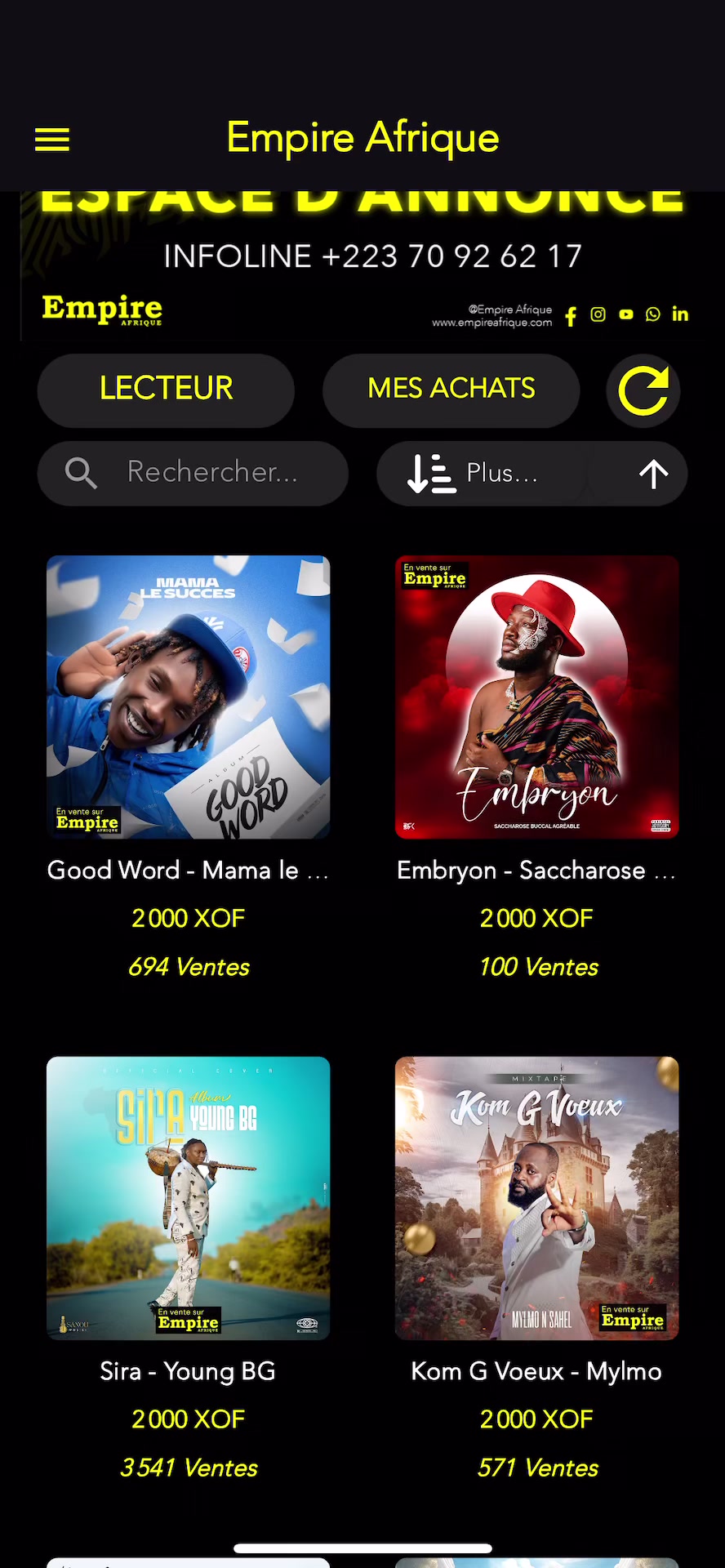Tap the Rechercher search field
725x1568 pixels.
[211, 473]
